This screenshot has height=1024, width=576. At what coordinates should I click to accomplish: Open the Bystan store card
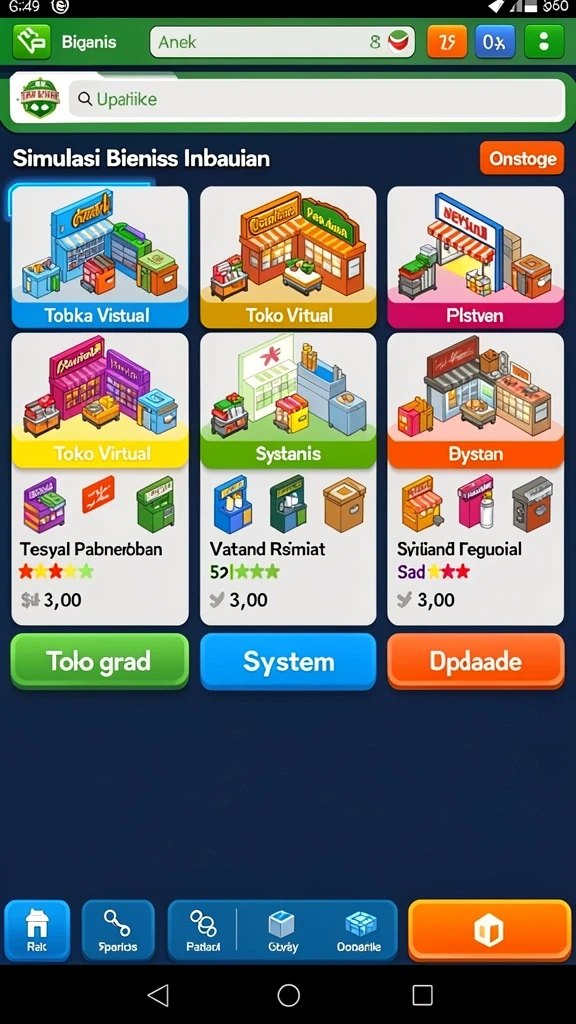point(475,479)
